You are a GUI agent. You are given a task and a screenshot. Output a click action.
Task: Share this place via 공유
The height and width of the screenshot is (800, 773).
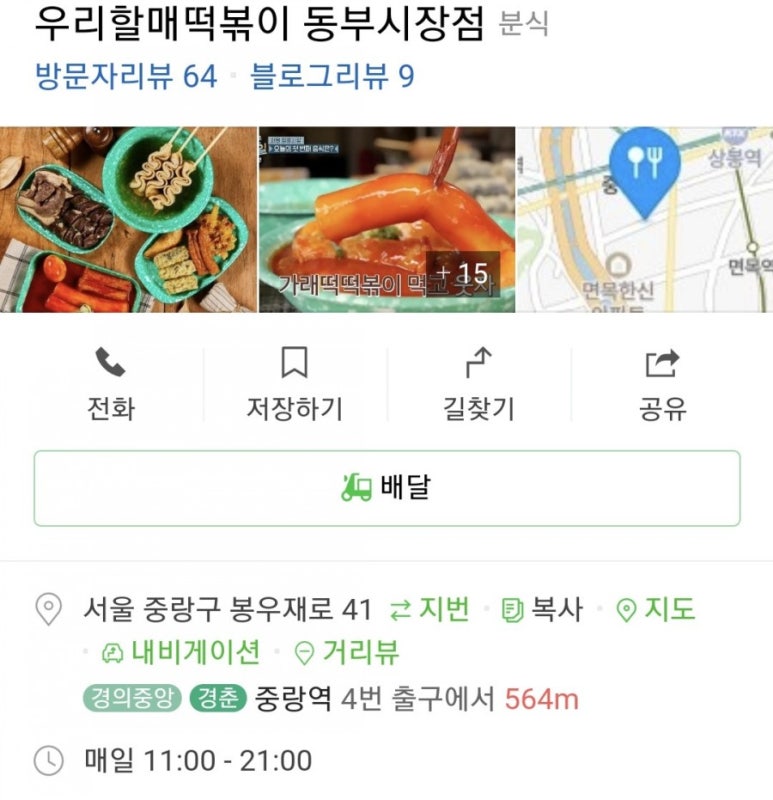pos(662,383)
